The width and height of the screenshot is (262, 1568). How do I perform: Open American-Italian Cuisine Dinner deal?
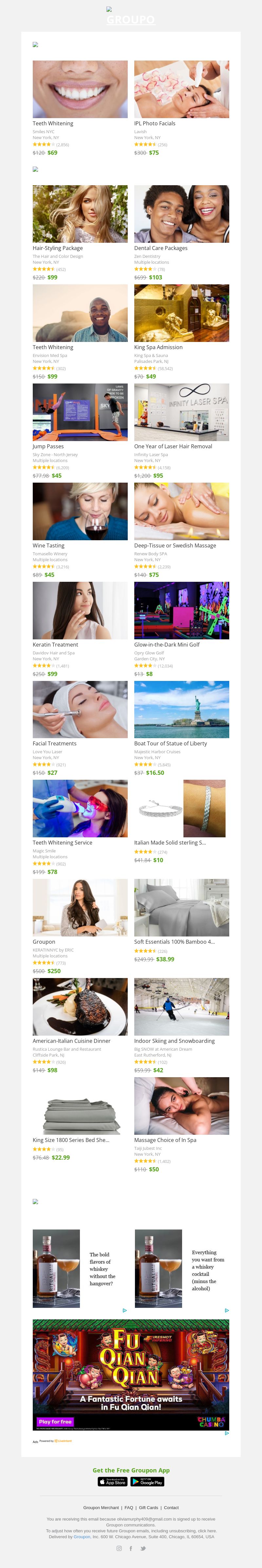point(80,1007)
